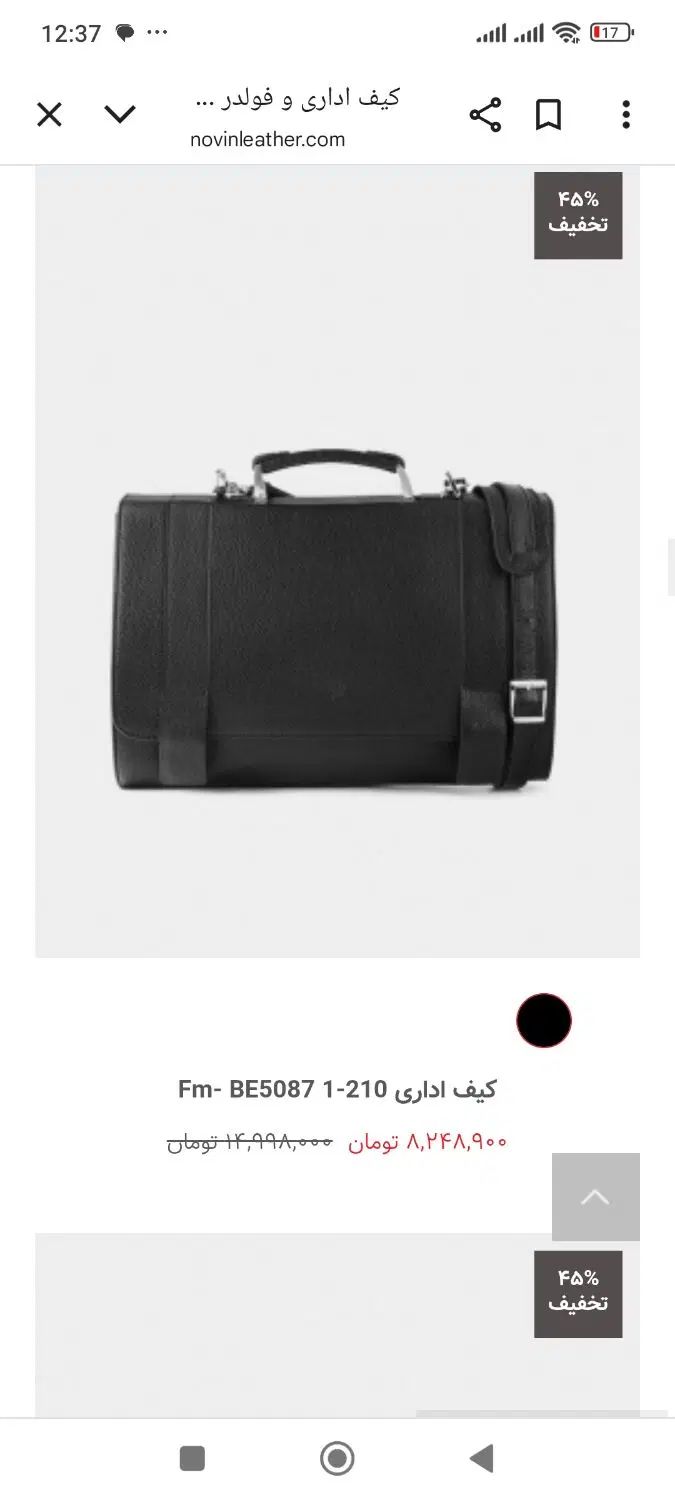Bookmark this page
Screen dimensions: 675x1500
click(x=548, y=115)
